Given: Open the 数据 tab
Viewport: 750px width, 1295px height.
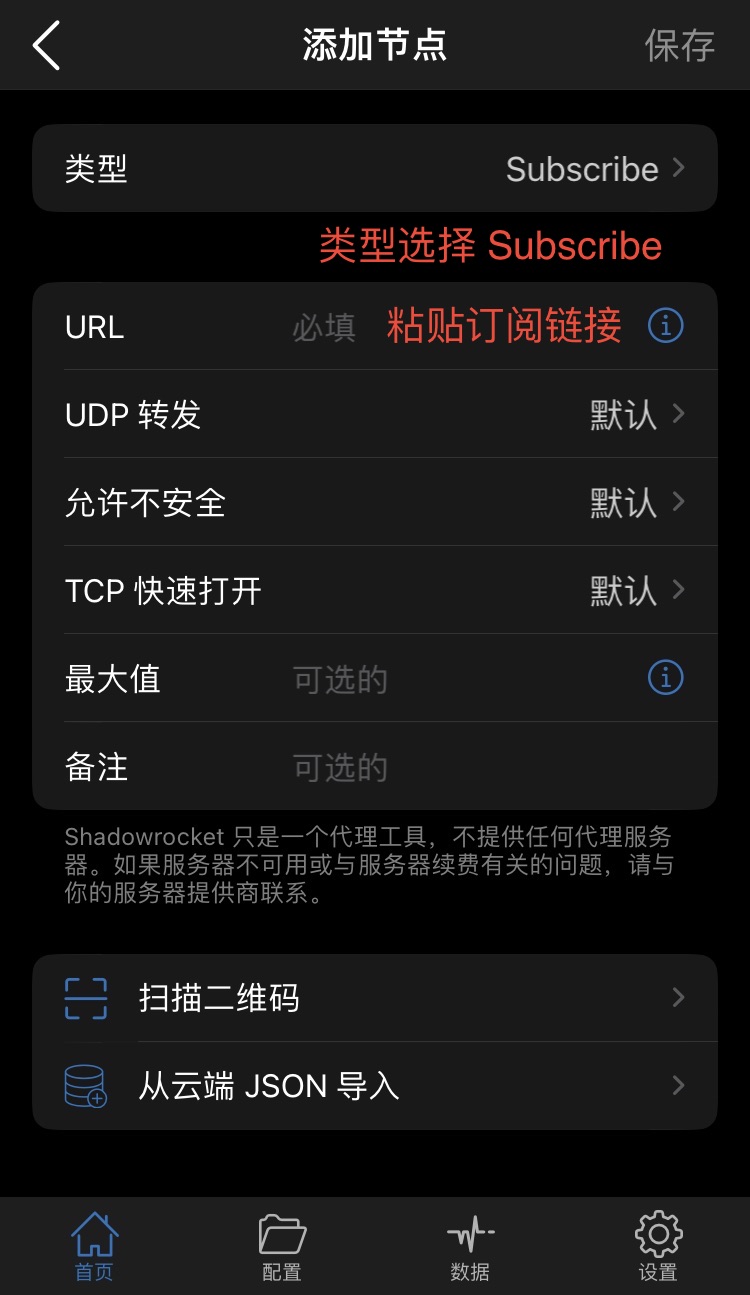Looking at the screenshot, I should [470, 1246].
